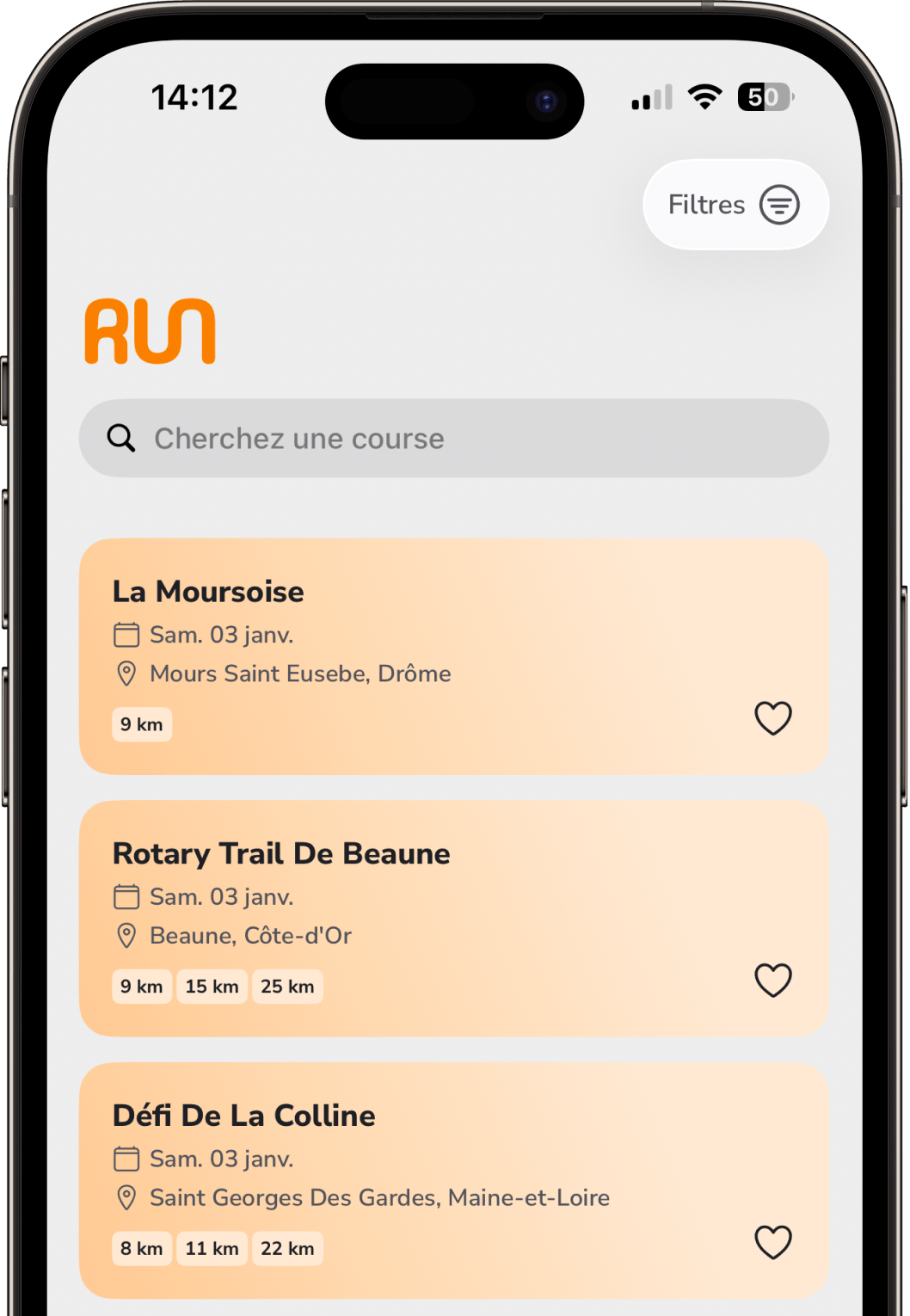Click the magnifying glass search icon
Image resolution: width=910 pixels, height=1316 pixels.
pyautogui.click(x=120, y=438)
